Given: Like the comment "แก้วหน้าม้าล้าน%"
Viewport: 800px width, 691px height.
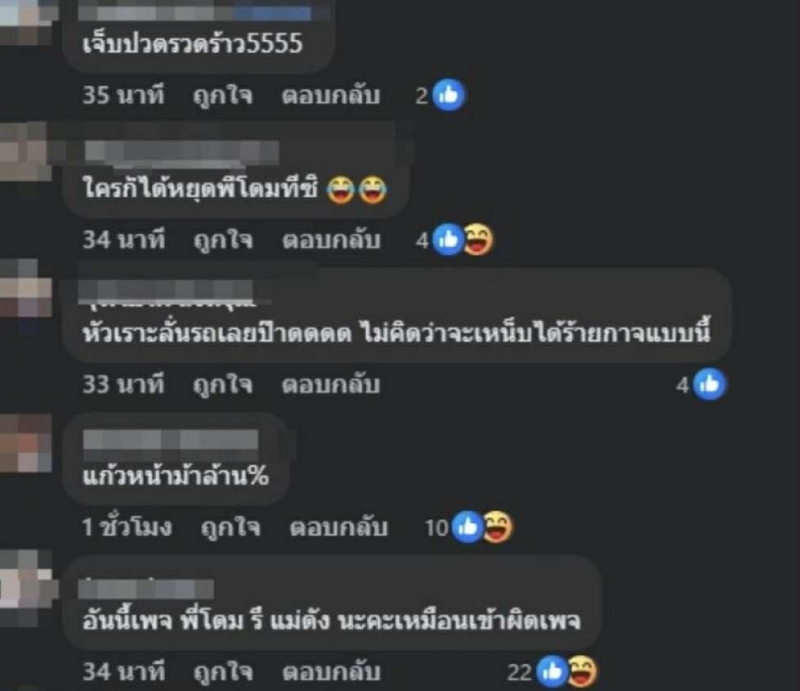Looking at the screenshot, I should [232, 527].
